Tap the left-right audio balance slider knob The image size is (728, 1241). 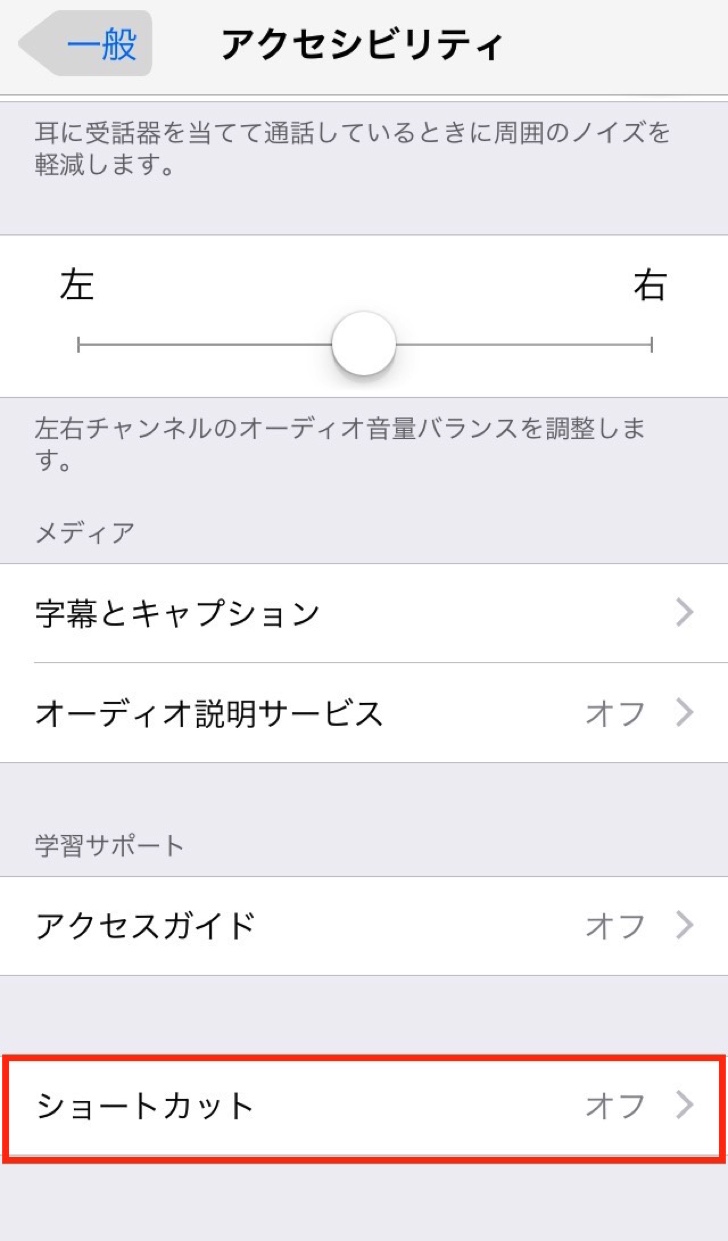tap(364, 344)
